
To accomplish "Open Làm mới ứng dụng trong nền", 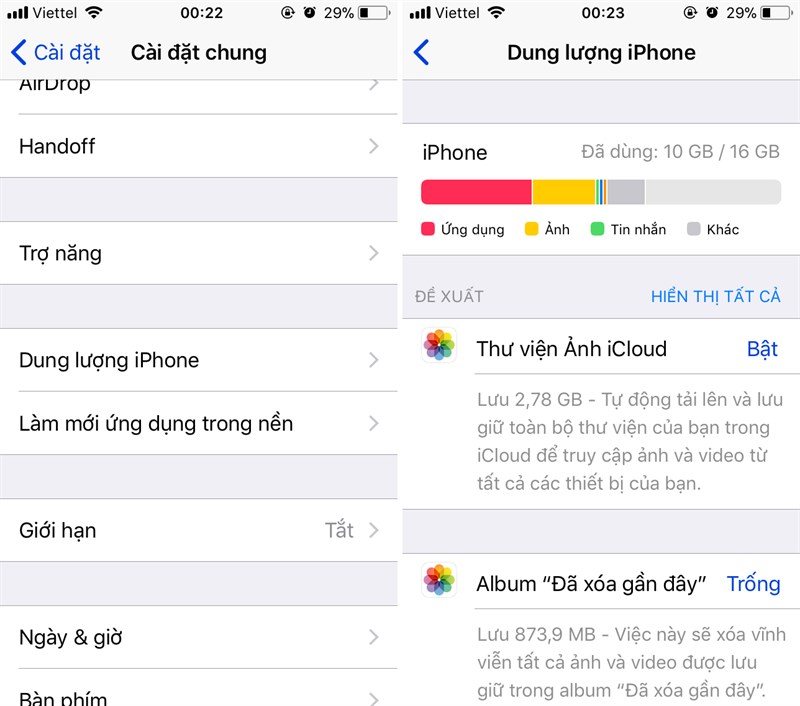I will point(198,423).
